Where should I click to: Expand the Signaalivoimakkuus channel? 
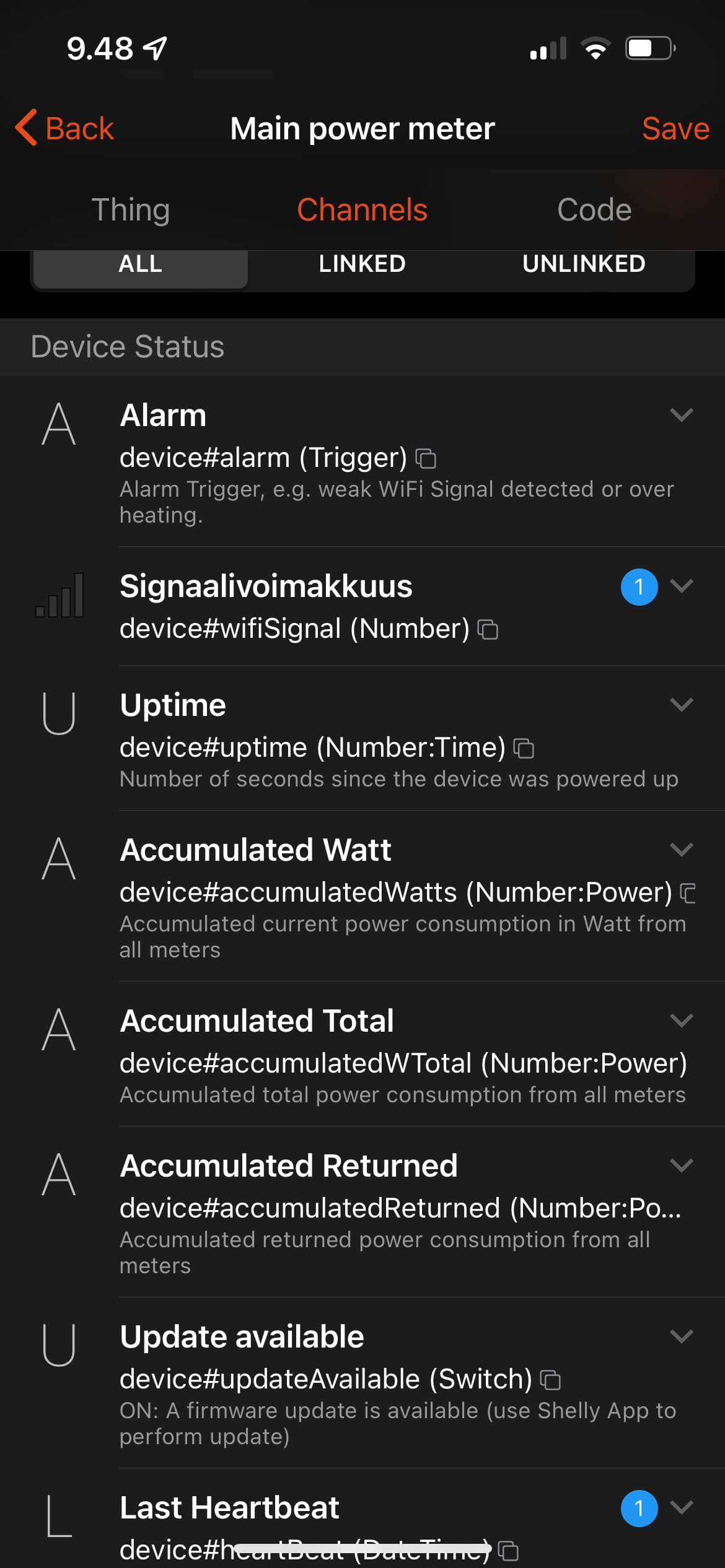coord(681,586)
